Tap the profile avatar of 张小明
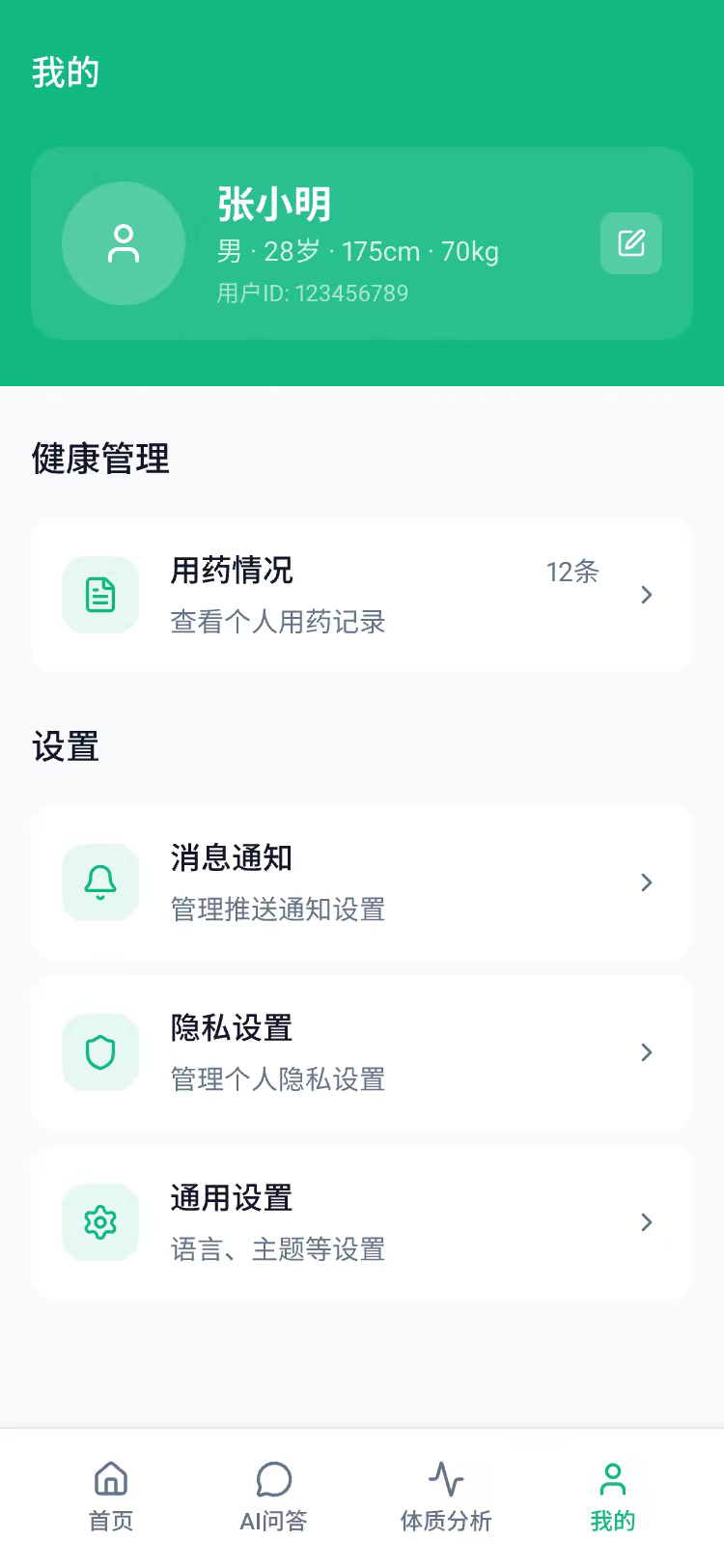 (x=124, y=243)
